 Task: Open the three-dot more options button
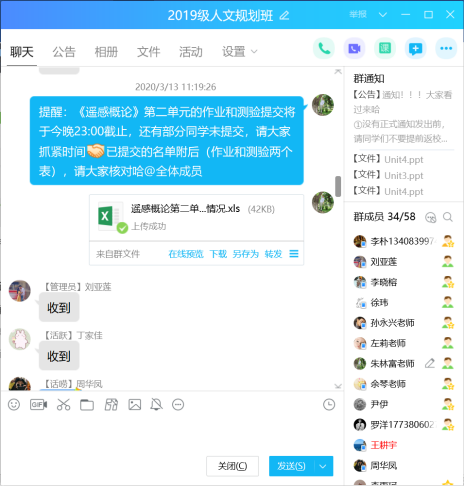446,49
